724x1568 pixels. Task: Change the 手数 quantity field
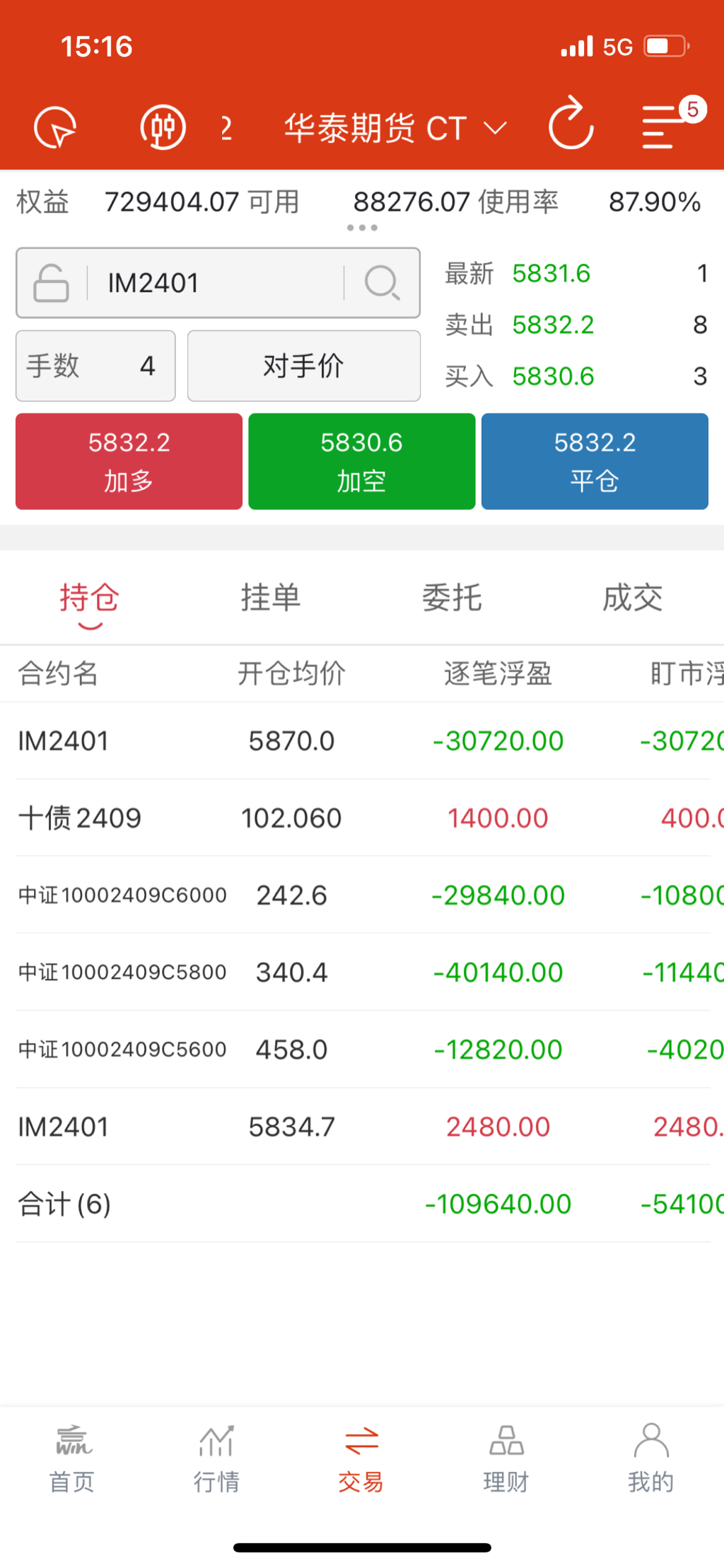[96, 366]
